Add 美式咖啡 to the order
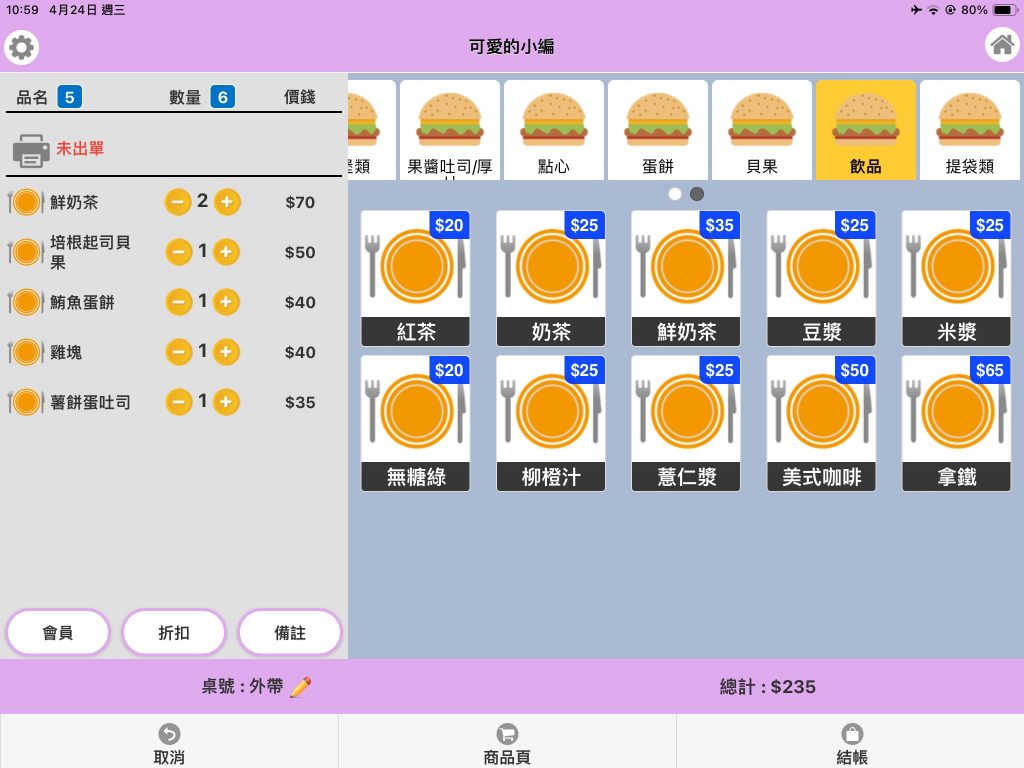This screenshot has width=1024, height=768. (x=821, y=423)
